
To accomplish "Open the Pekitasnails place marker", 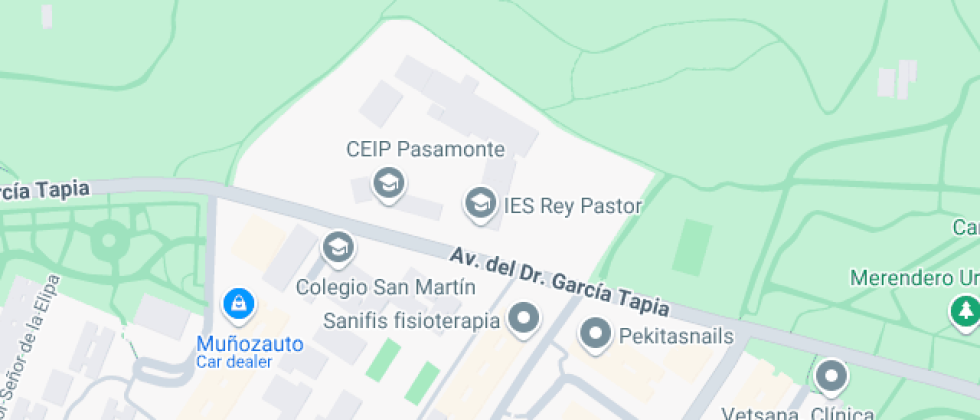I will (x=597, y=334).
